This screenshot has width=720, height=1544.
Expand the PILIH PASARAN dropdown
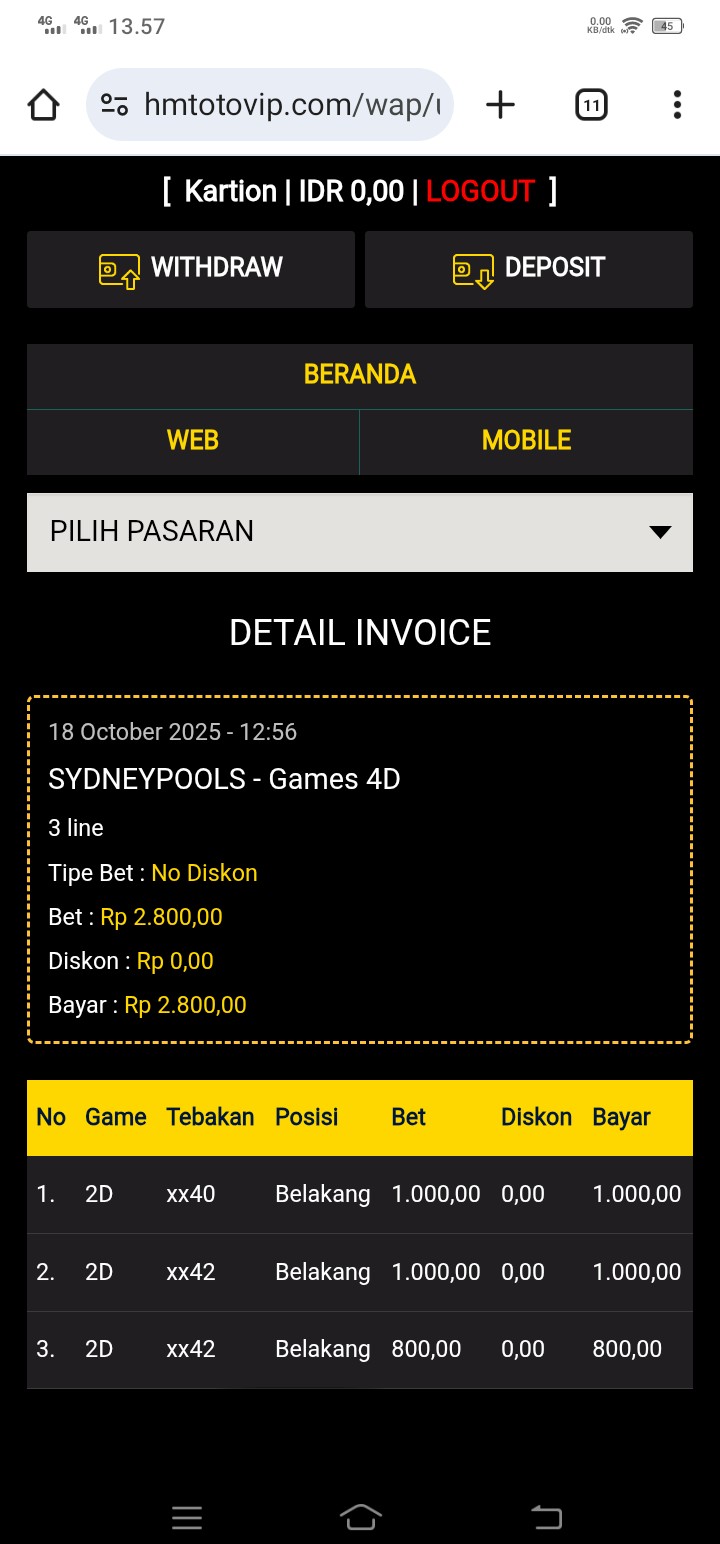pyautogui.click(x=360, y=531)
